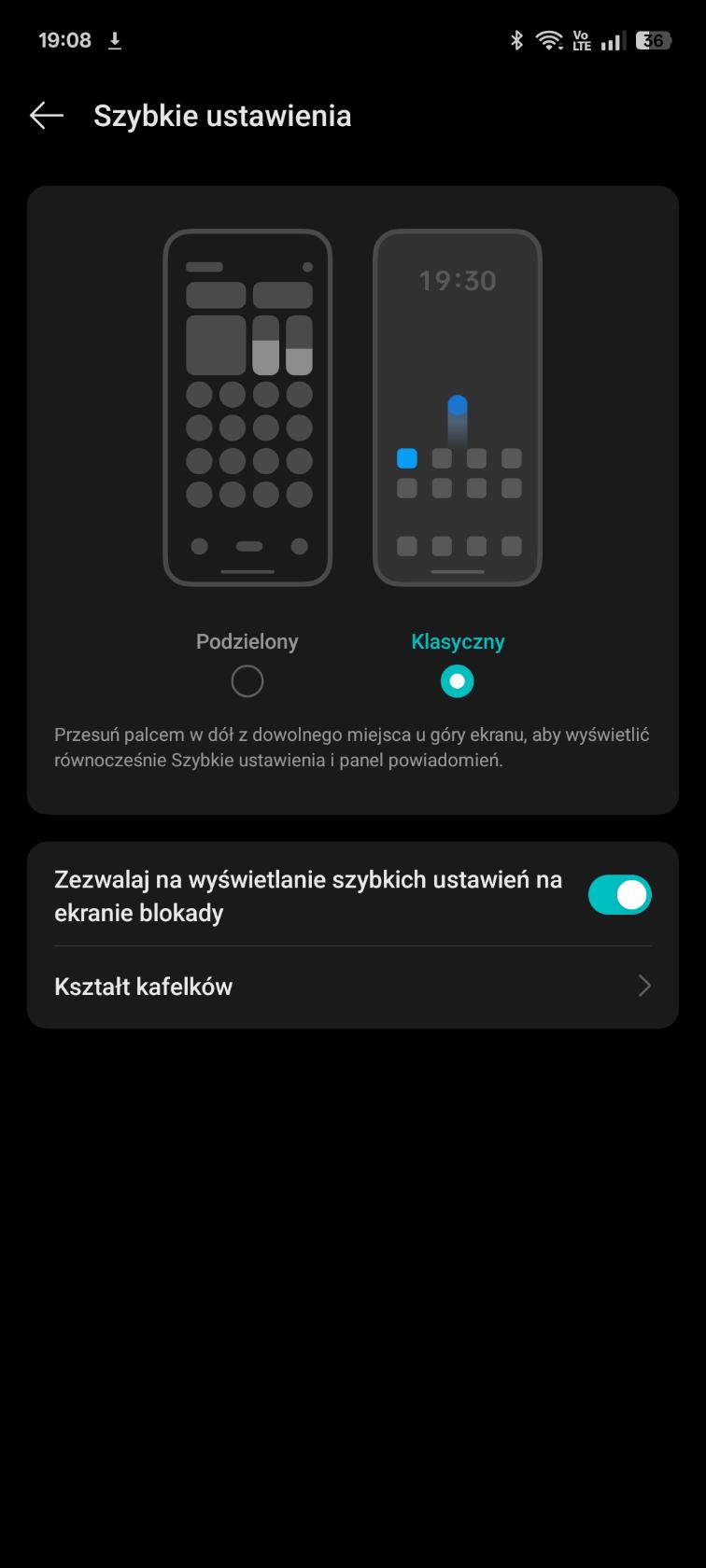Select the Klasyczny radio button

pos(458,681)
